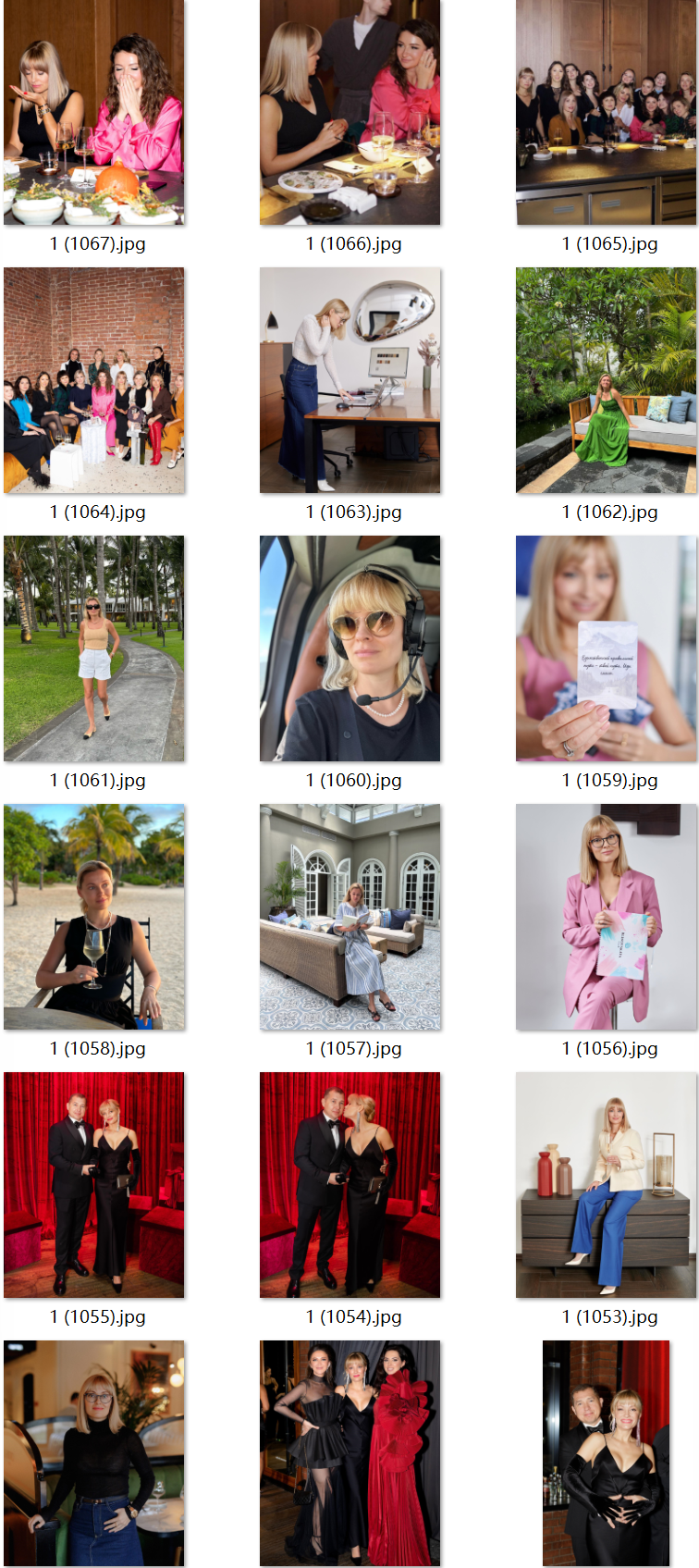
Task: Tap the image 1 (1058).jpg
Action: [x=94, y=917]
